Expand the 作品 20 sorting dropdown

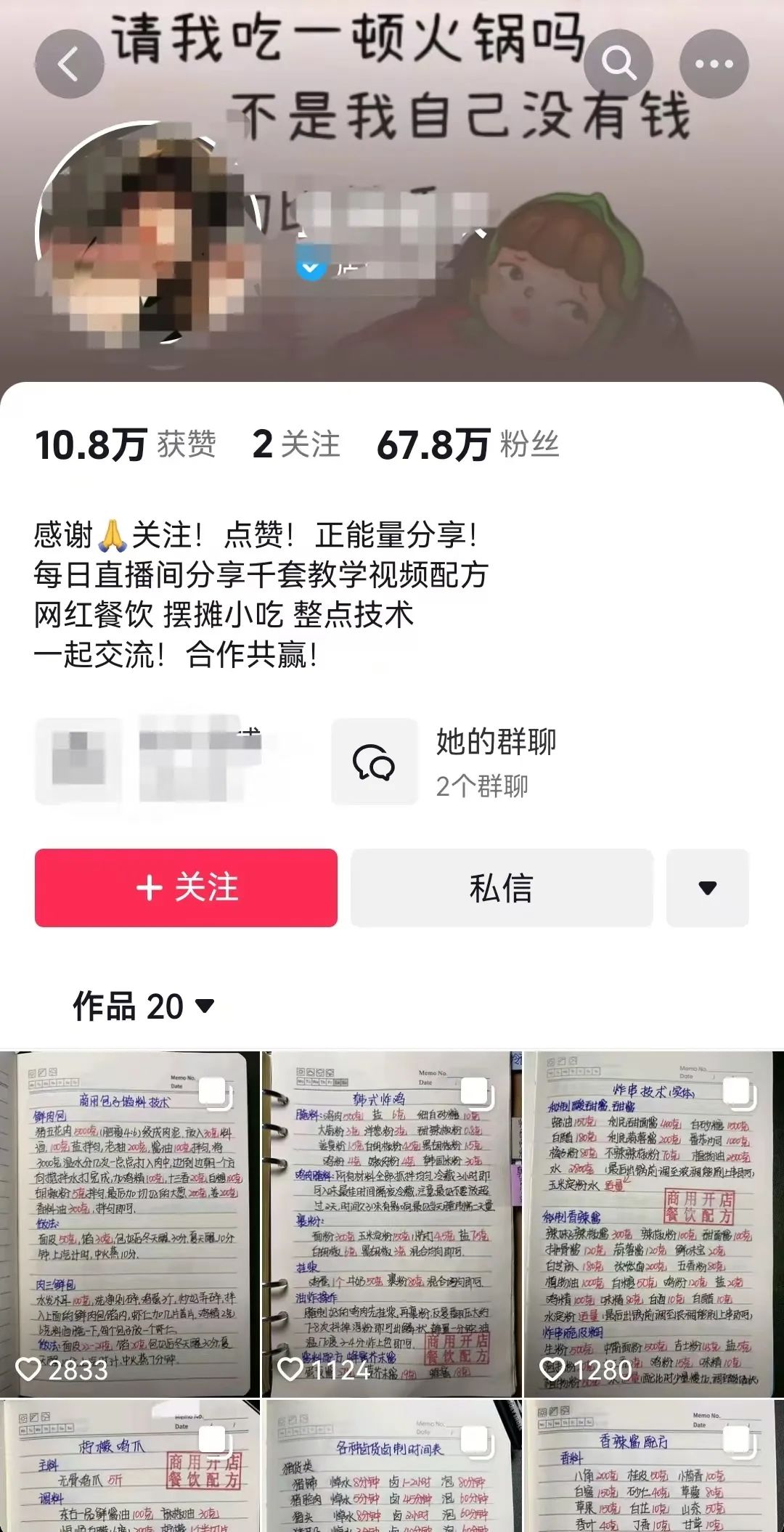pyautogui.click(x=144, y=1006)
